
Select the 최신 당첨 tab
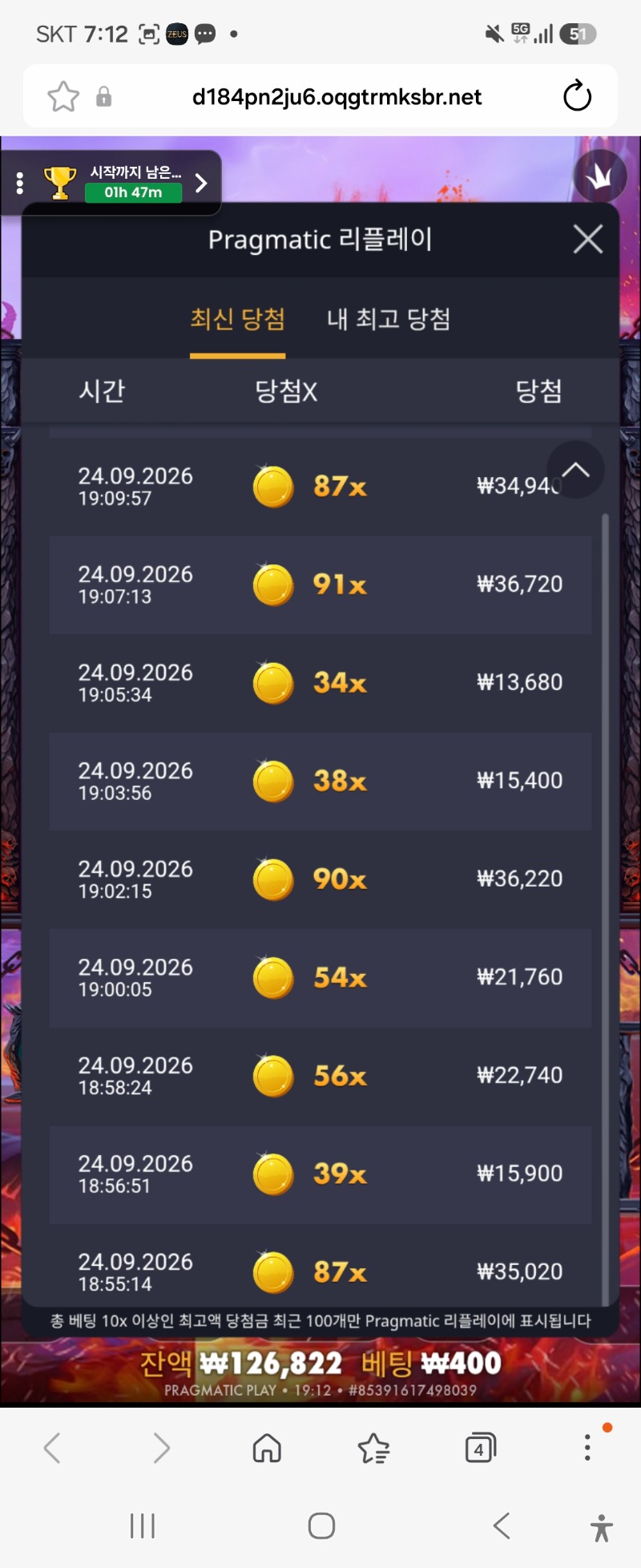click(237, 319)
